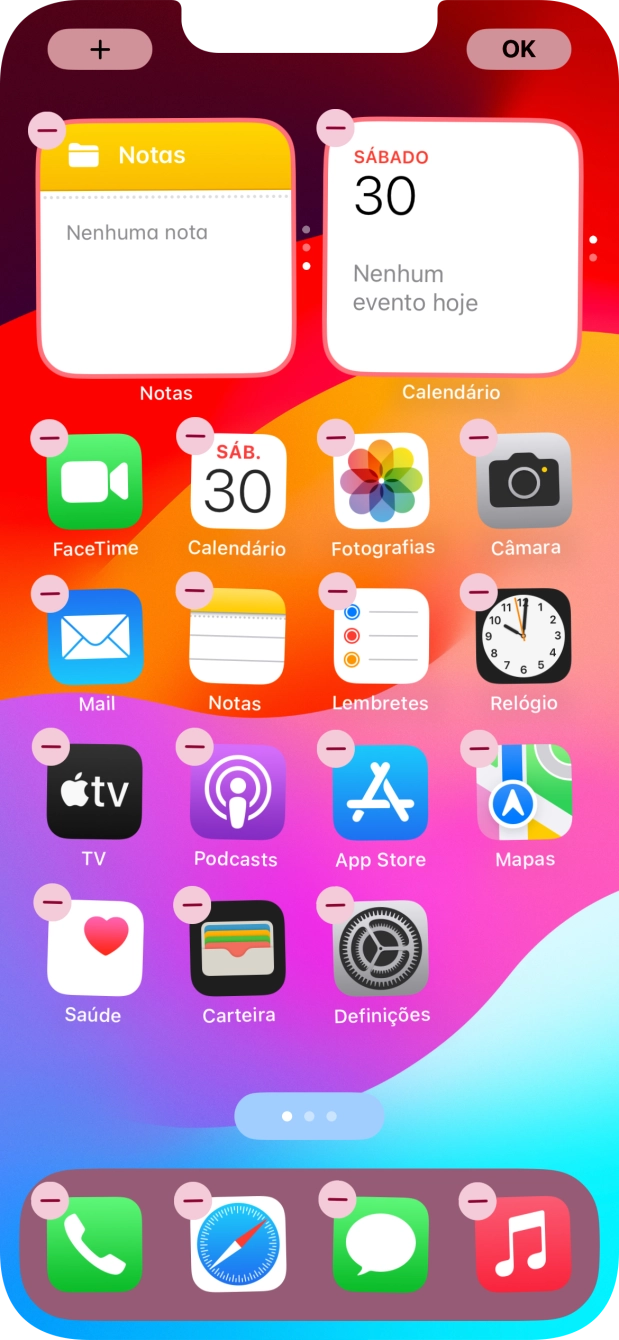619x1340 pixels.
Task: Remove the Calendário widget with its minus badge
Action: 335,127
